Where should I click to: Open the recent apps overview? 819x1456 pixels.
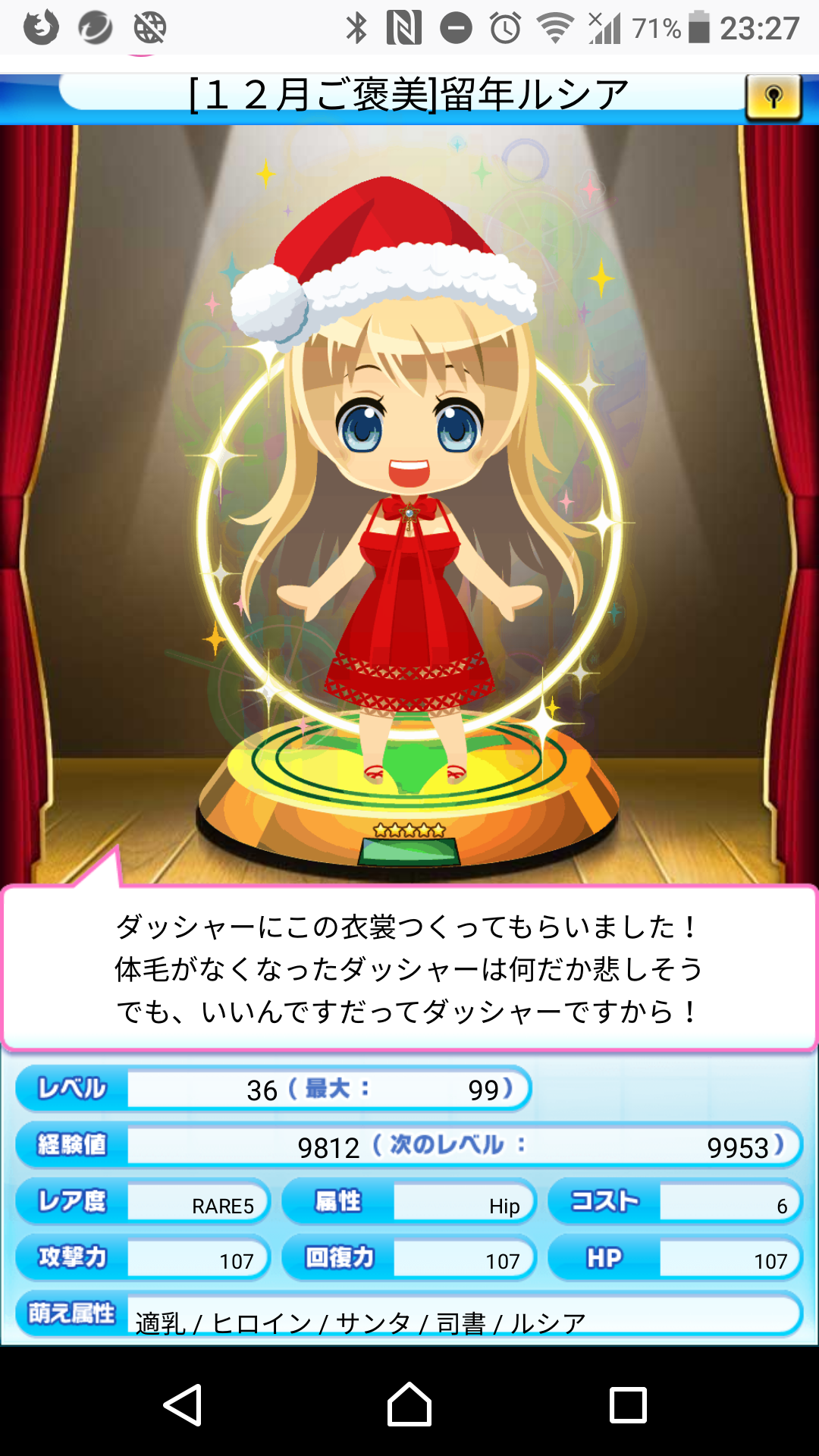pyautogui.click(x=628, y=1405)
